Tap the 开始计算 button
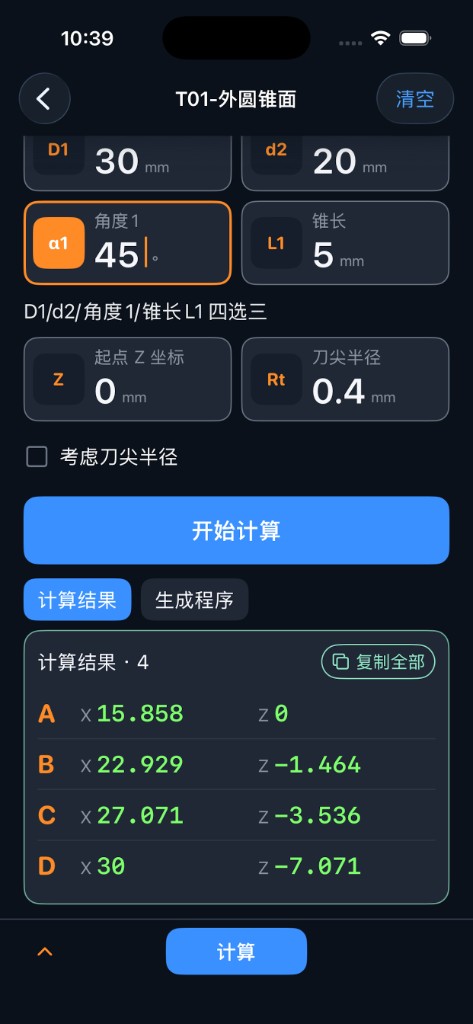Image resolution: width=473 pixels, height=1024 pixels. (x=236, y=530)
